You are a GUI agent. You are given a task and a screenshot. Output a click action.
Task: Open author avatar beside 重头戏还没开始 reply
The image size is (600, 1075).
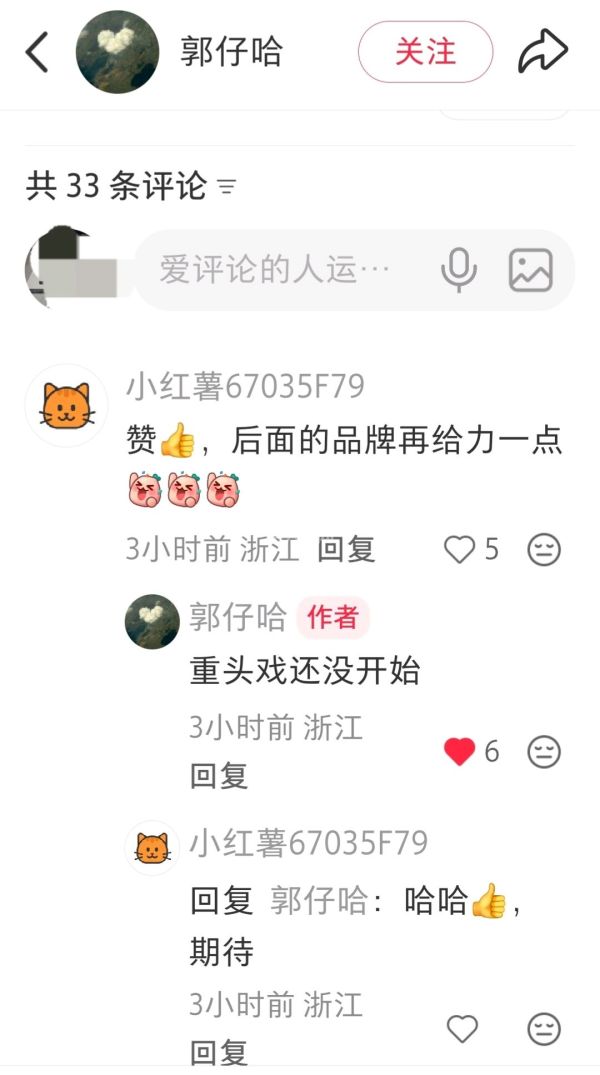click(152, 621)
